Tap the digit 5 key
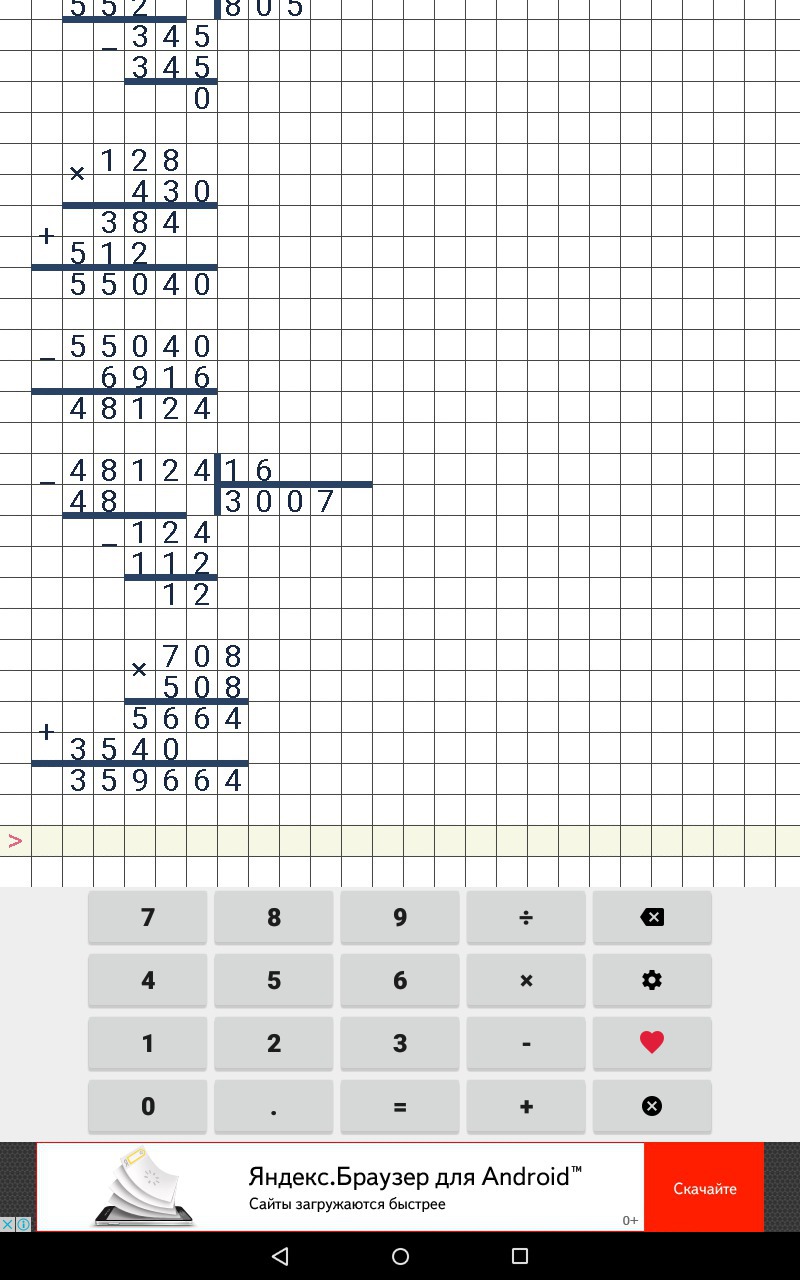Screen dimensions: 800x1280 coord(274,980)
